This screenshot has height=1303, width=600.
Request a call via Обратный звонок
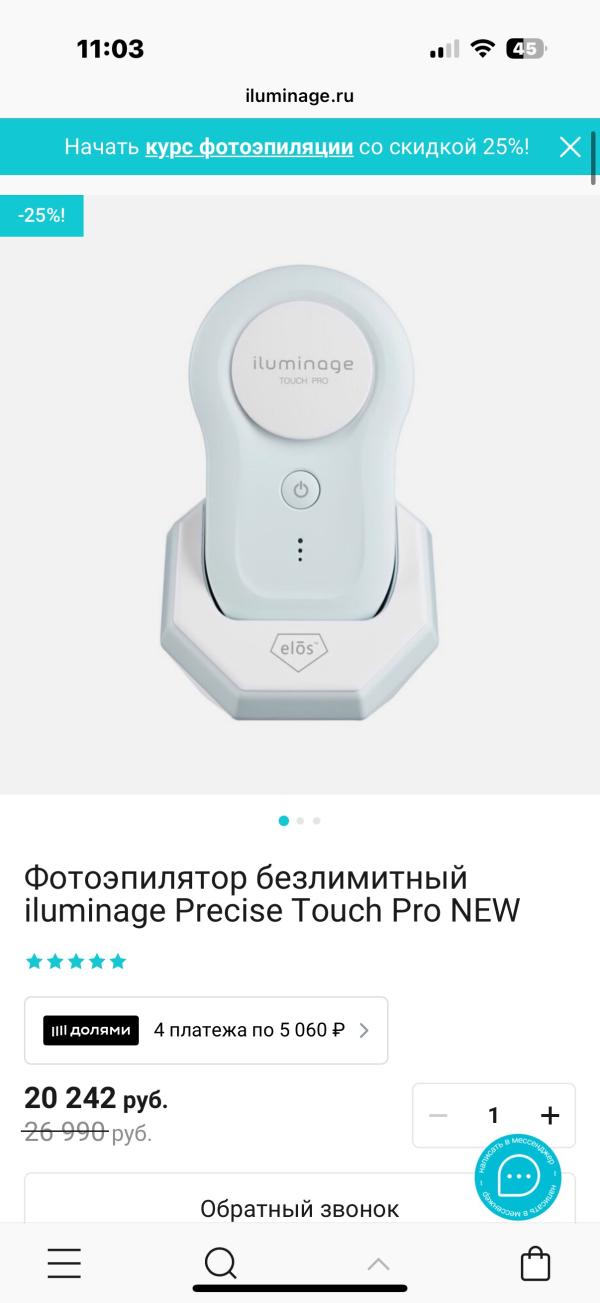click(299, 1208)
